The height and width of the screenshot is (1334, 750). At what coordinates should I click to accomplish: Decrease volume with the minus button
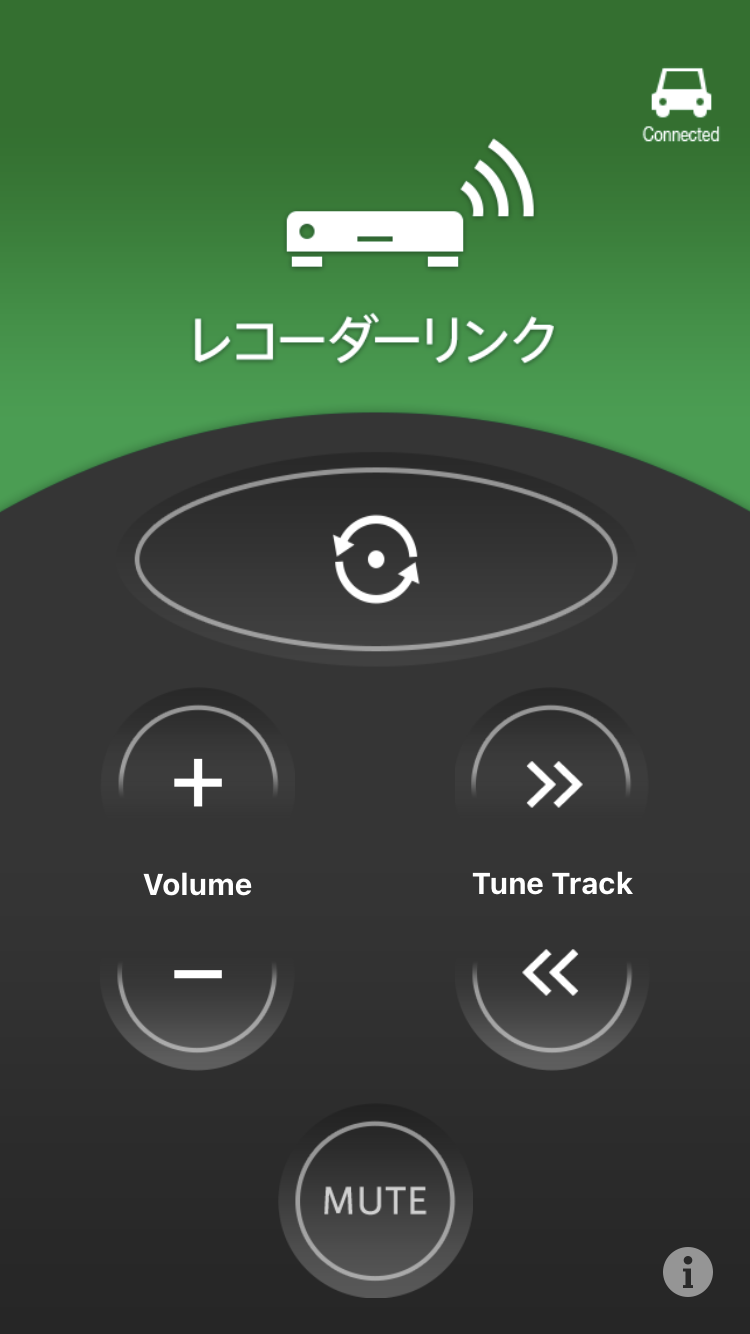coord(198,970)
